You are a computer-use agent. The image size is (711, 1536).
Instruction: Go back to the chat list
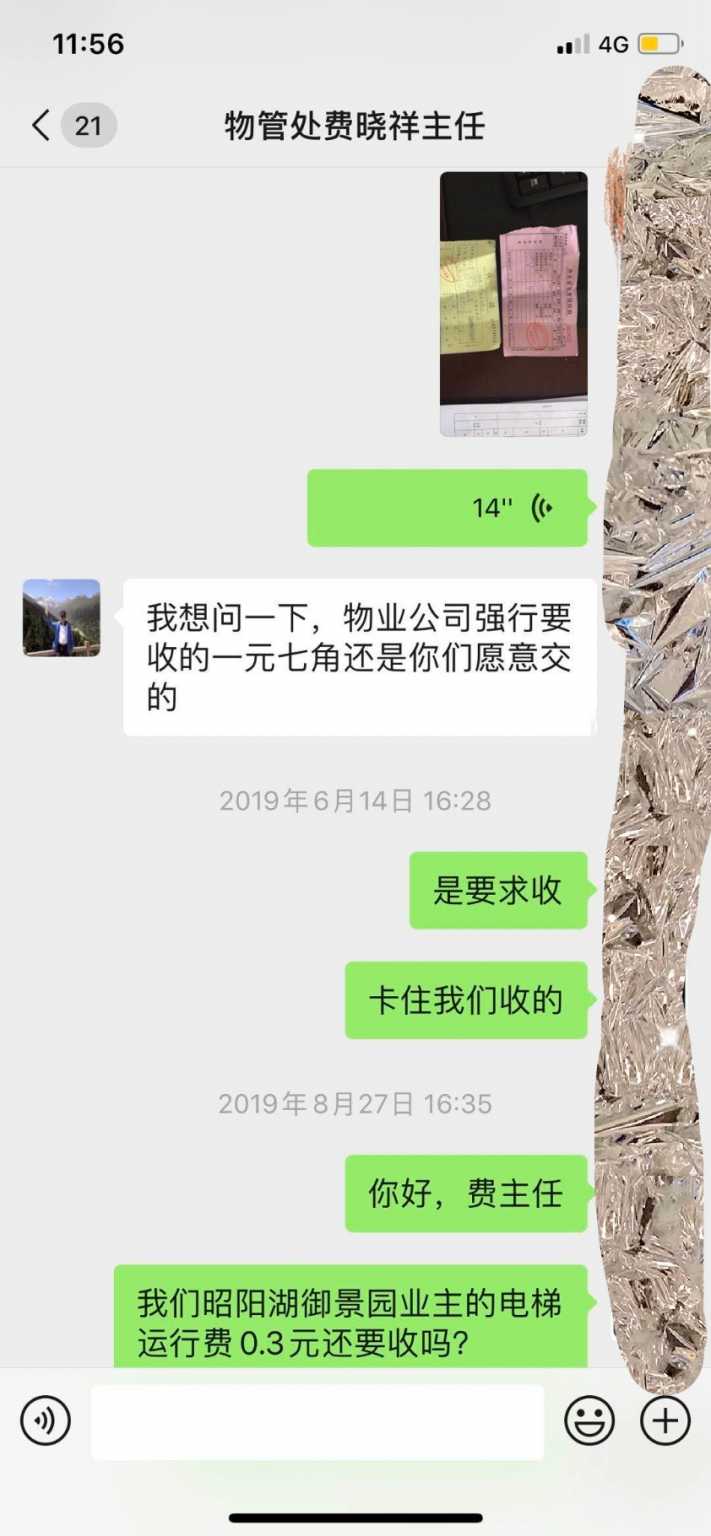pos(42,126)
